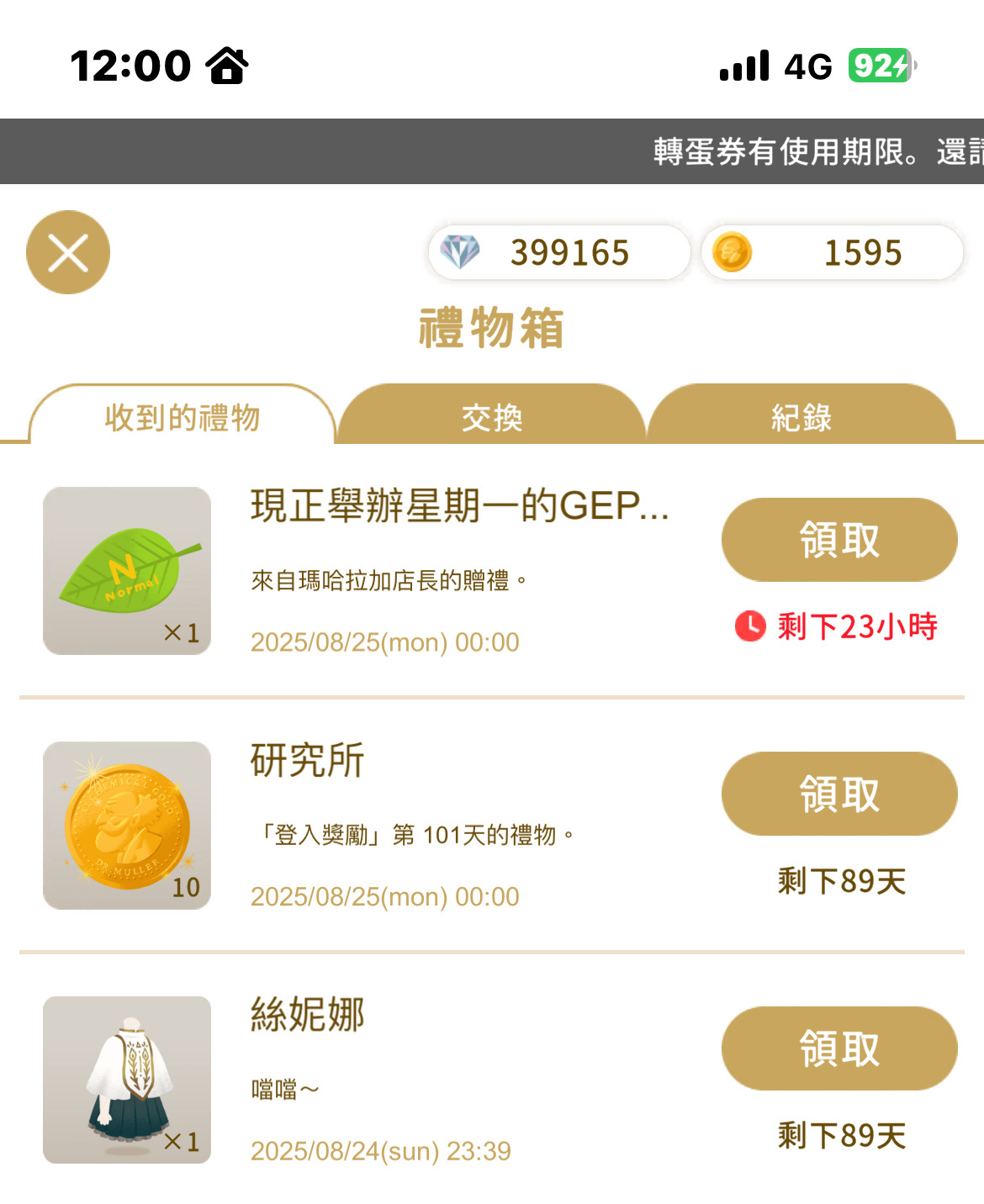Claim the outfit gift from 絲妮娜
The width and height of the screenshot is (984, 1204).
point(839,1048)
